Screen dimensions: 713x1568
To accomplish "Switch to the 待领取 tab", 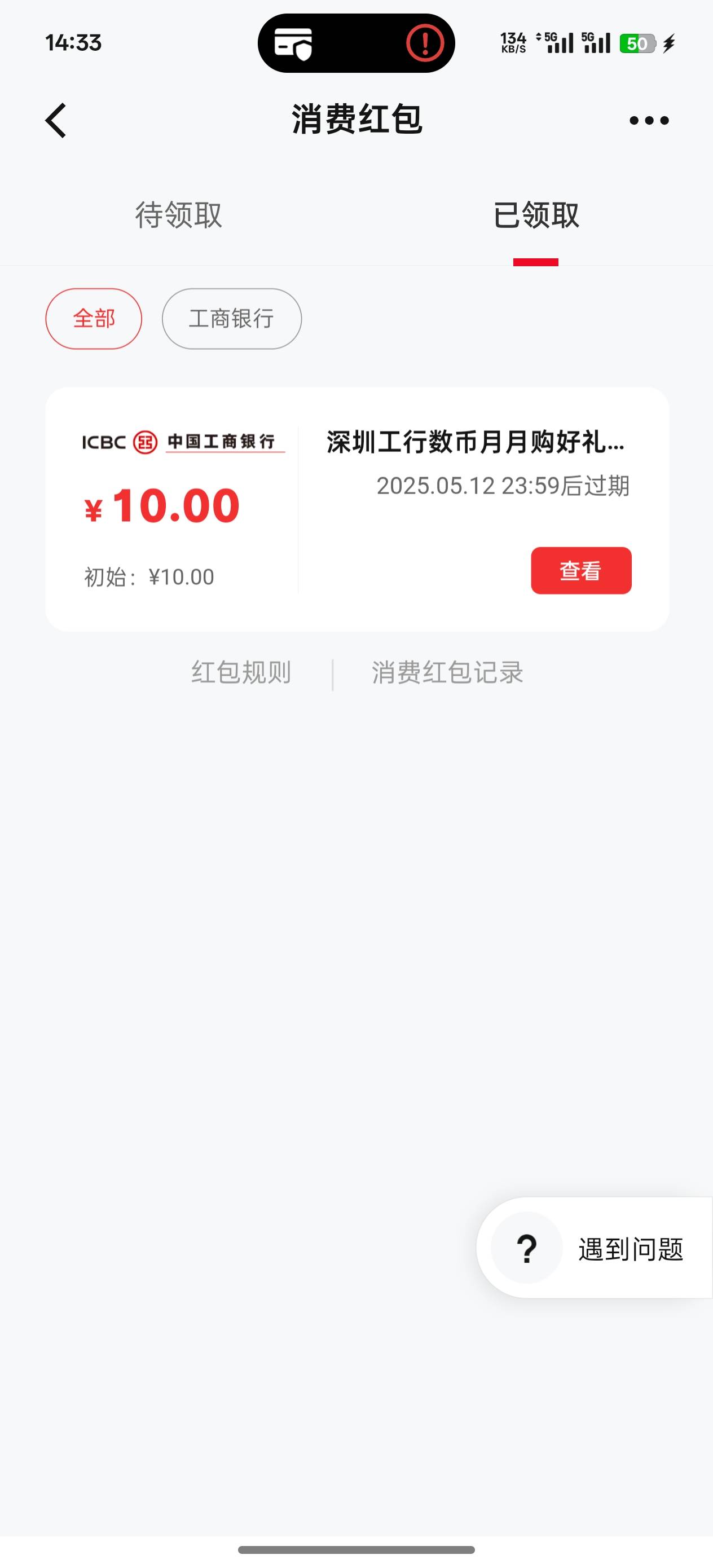I will click(178, 215).
